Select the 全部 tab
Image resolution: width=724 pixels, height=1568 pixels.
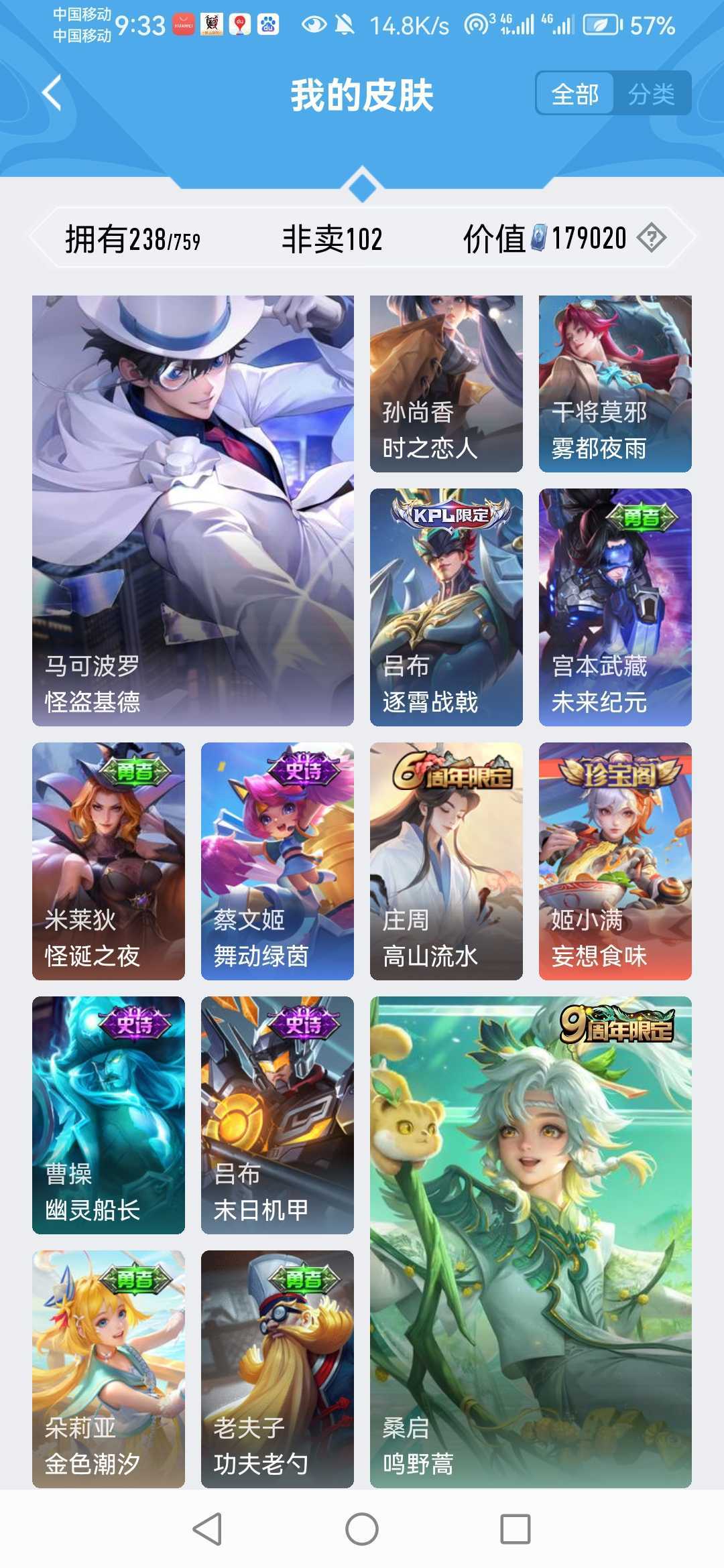(575, 94)
